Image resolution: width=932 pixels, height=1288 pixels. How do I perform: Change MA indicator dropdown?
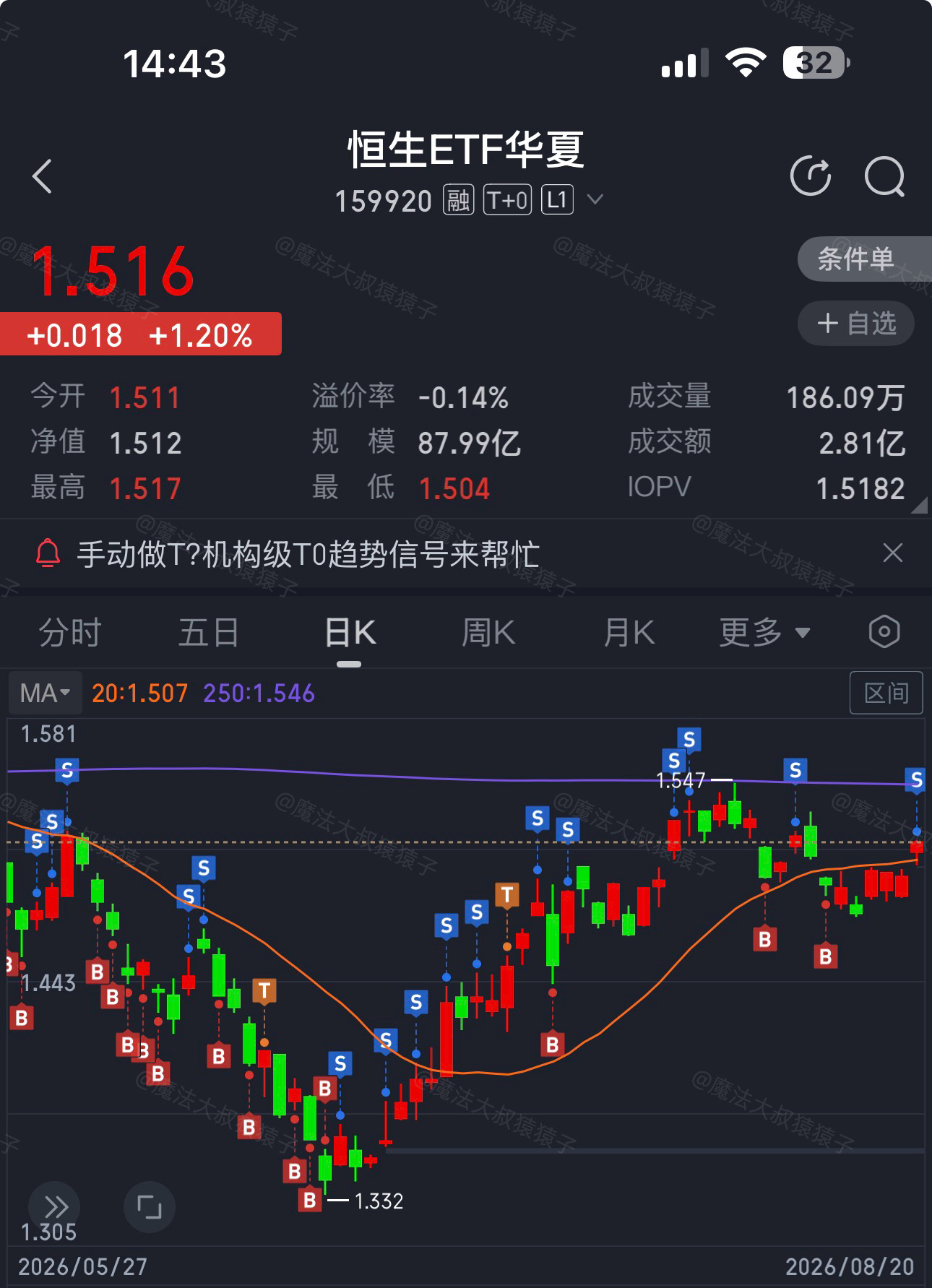point(45,693)
